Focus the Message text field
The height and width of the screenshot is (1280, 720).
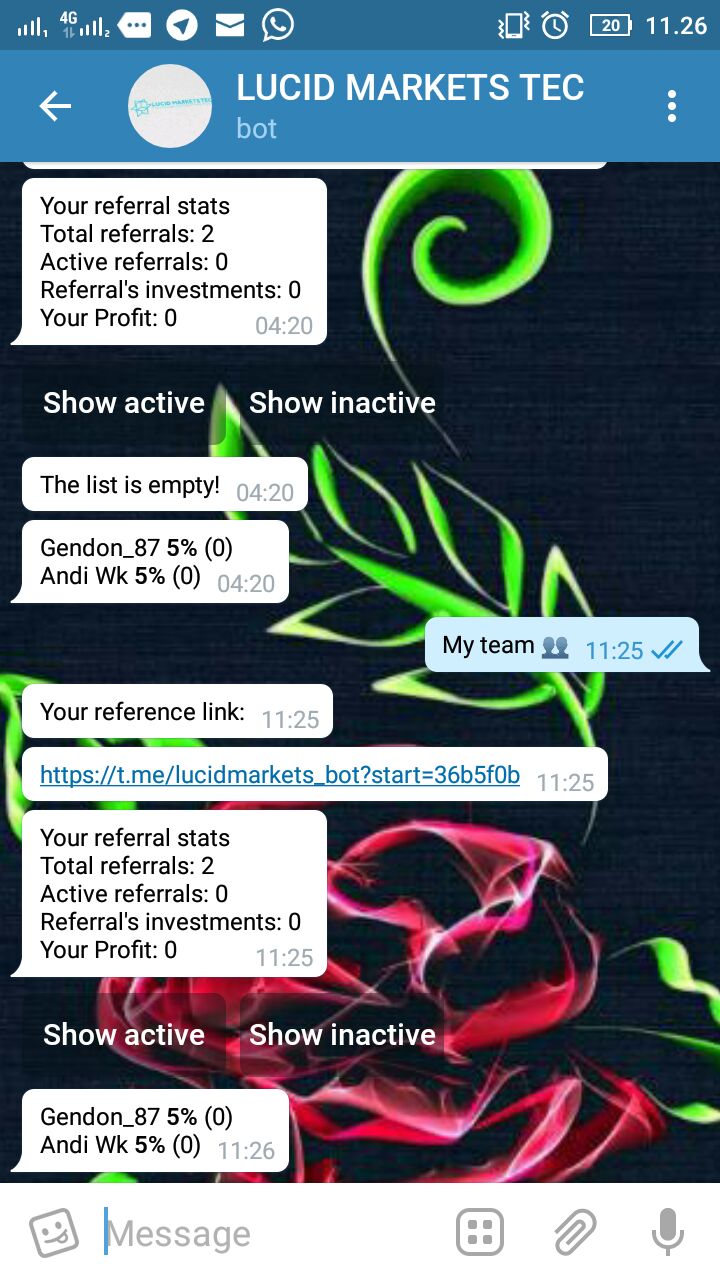coord(270,1233)
